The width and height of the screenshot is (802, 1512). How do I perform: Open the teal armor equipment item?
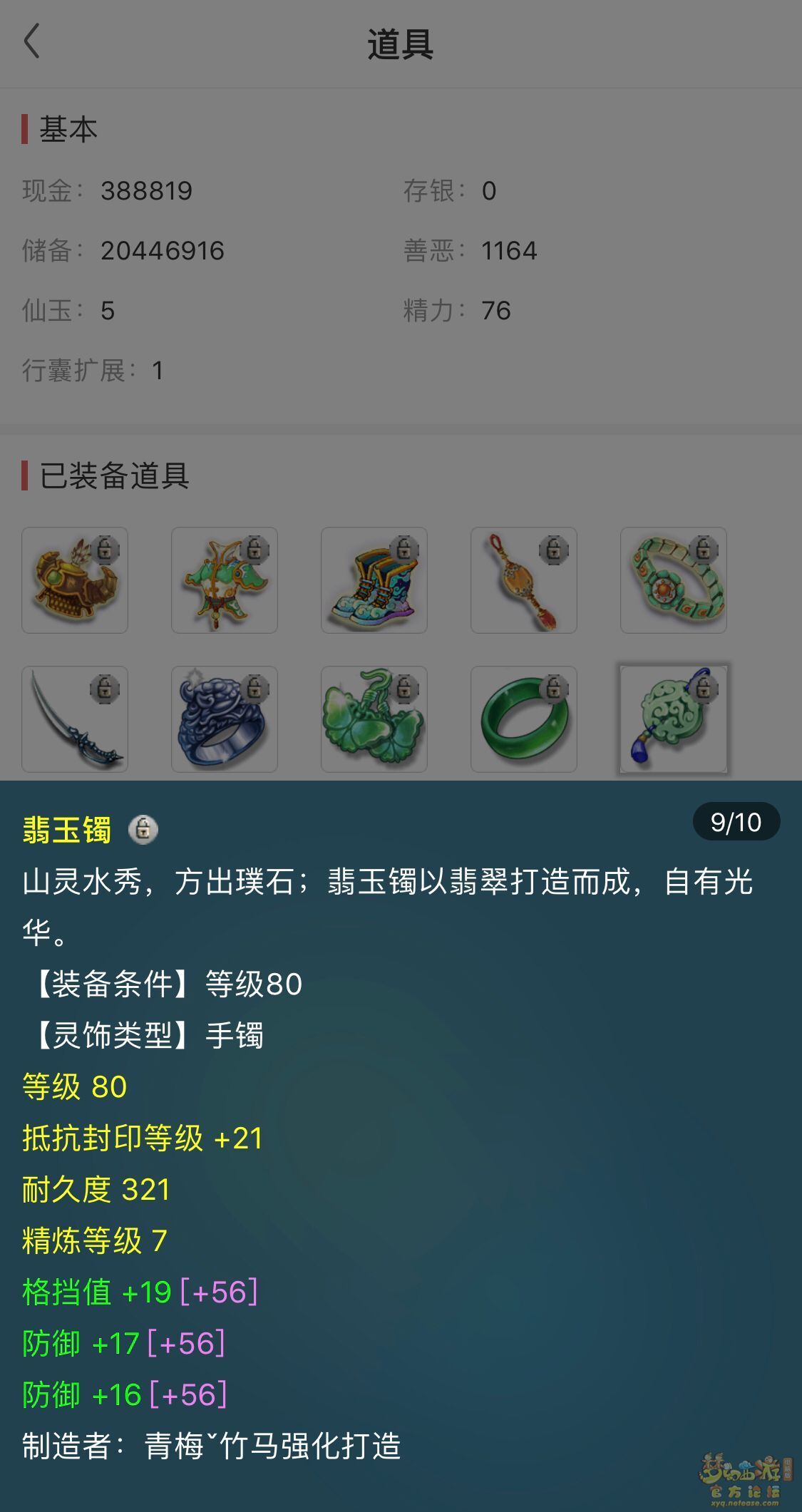(x=225, y=580)
